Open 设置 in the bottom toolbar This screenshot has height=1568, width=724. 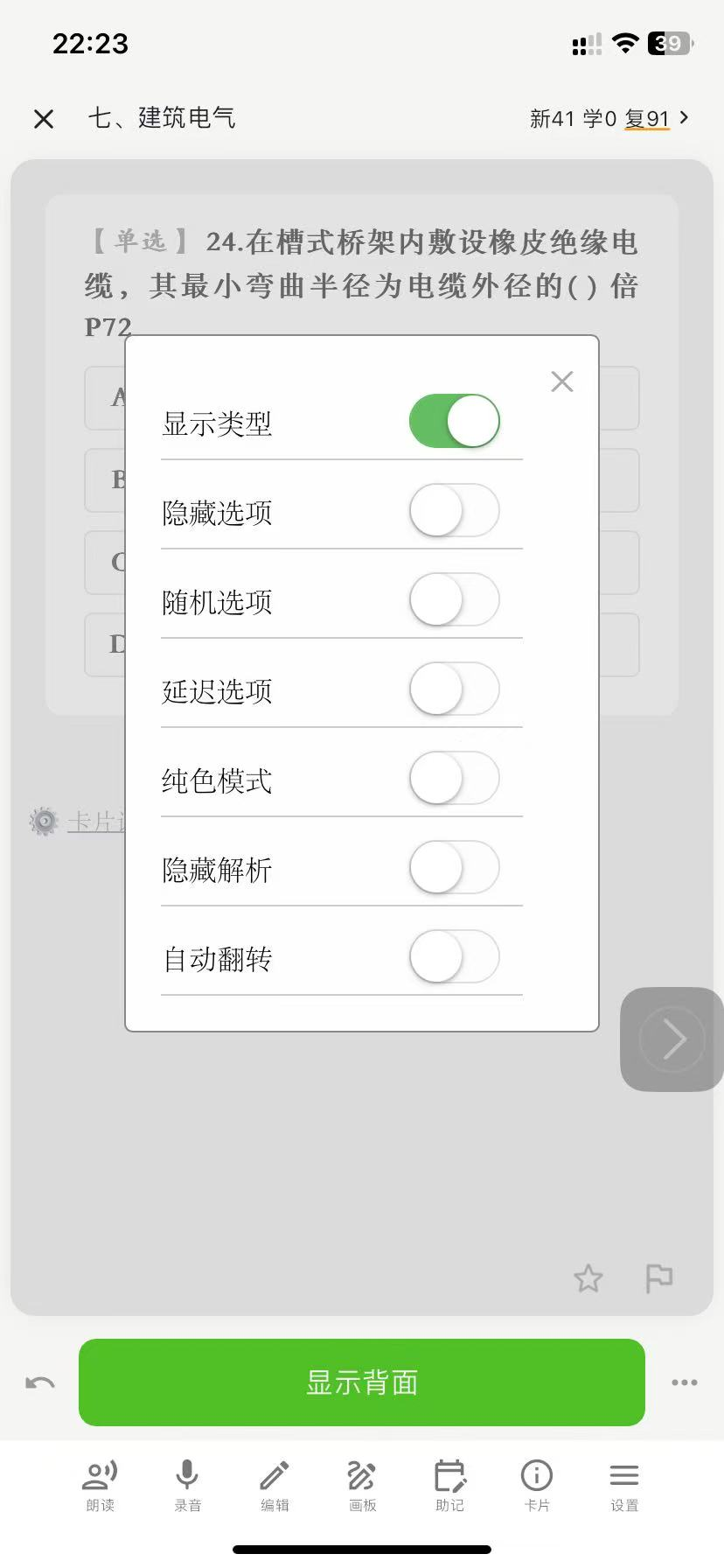[624, 1486]
